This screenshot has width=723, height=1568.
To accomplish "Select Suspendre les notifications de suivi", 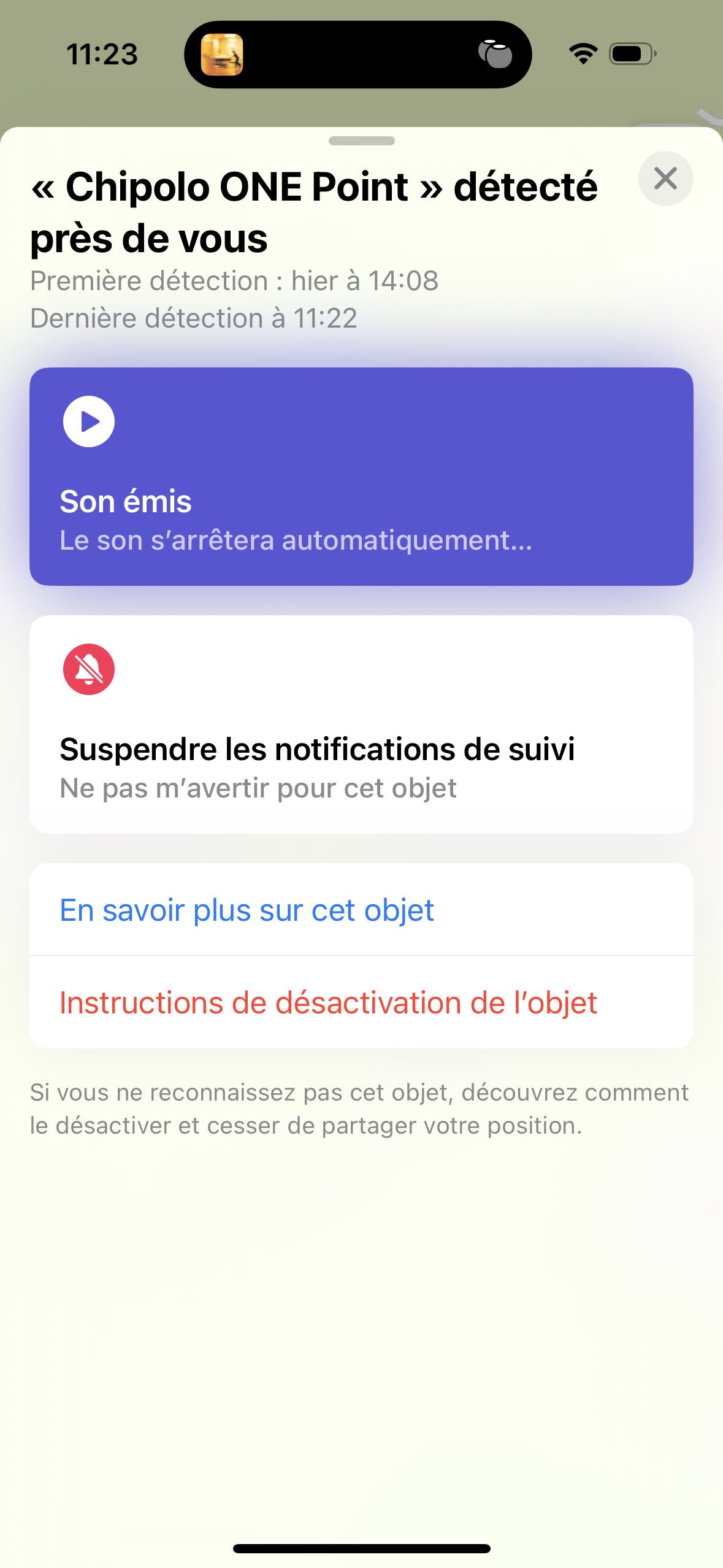I will [361, 724].
